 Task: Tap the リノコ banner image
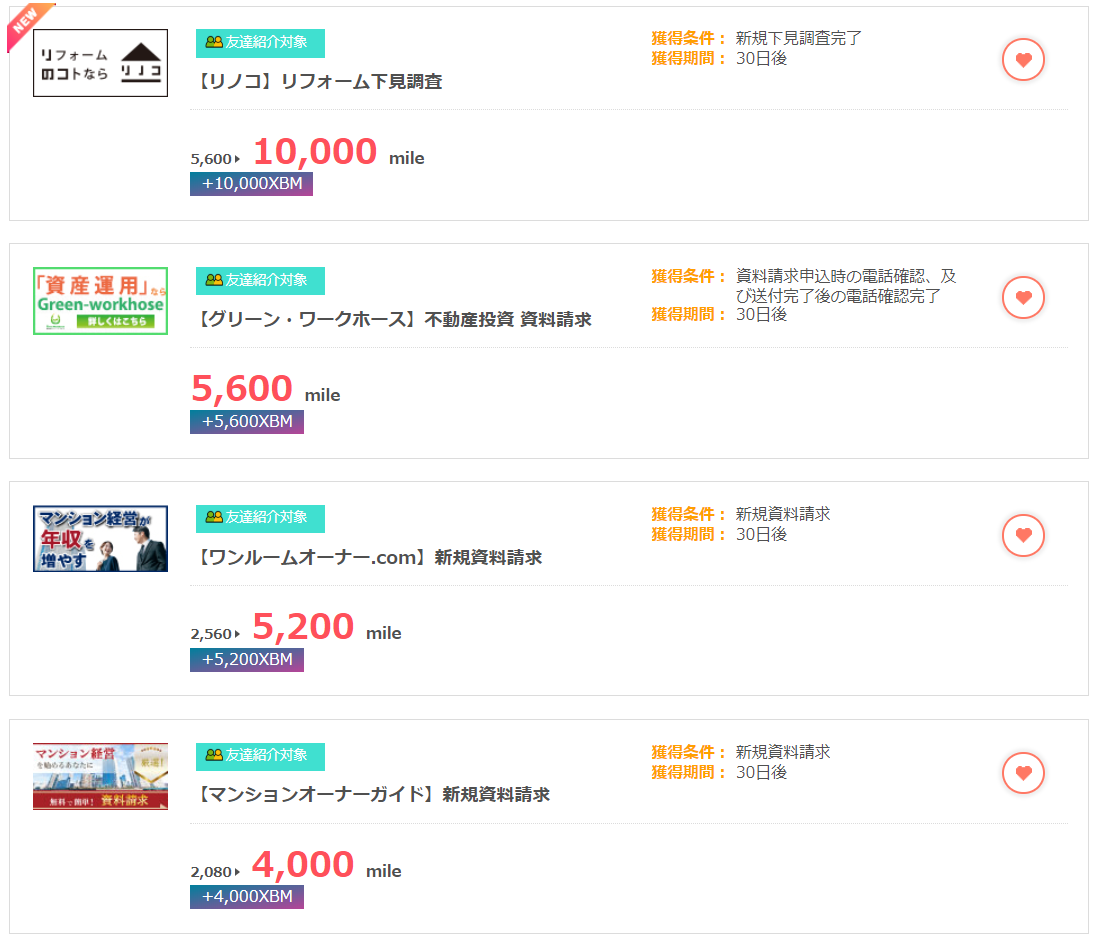[100, 63]
